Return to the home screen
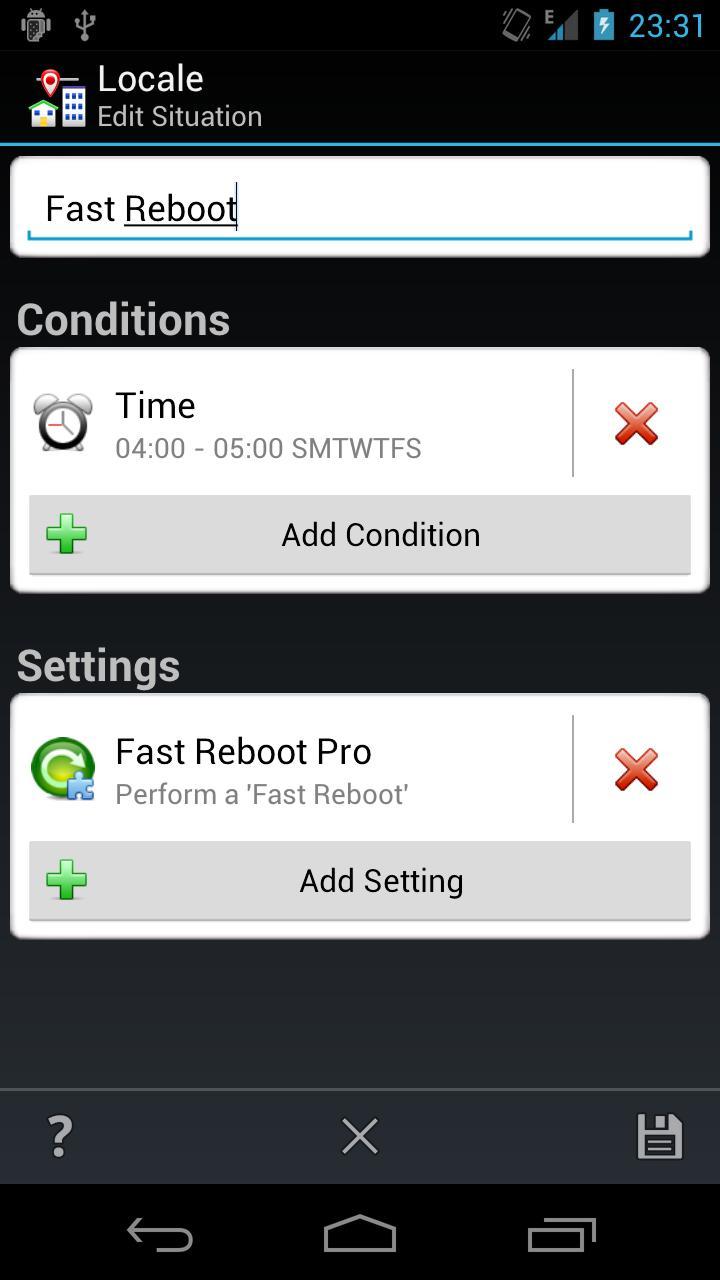This screenshot has height=1280, width=720. point(360,1235)
